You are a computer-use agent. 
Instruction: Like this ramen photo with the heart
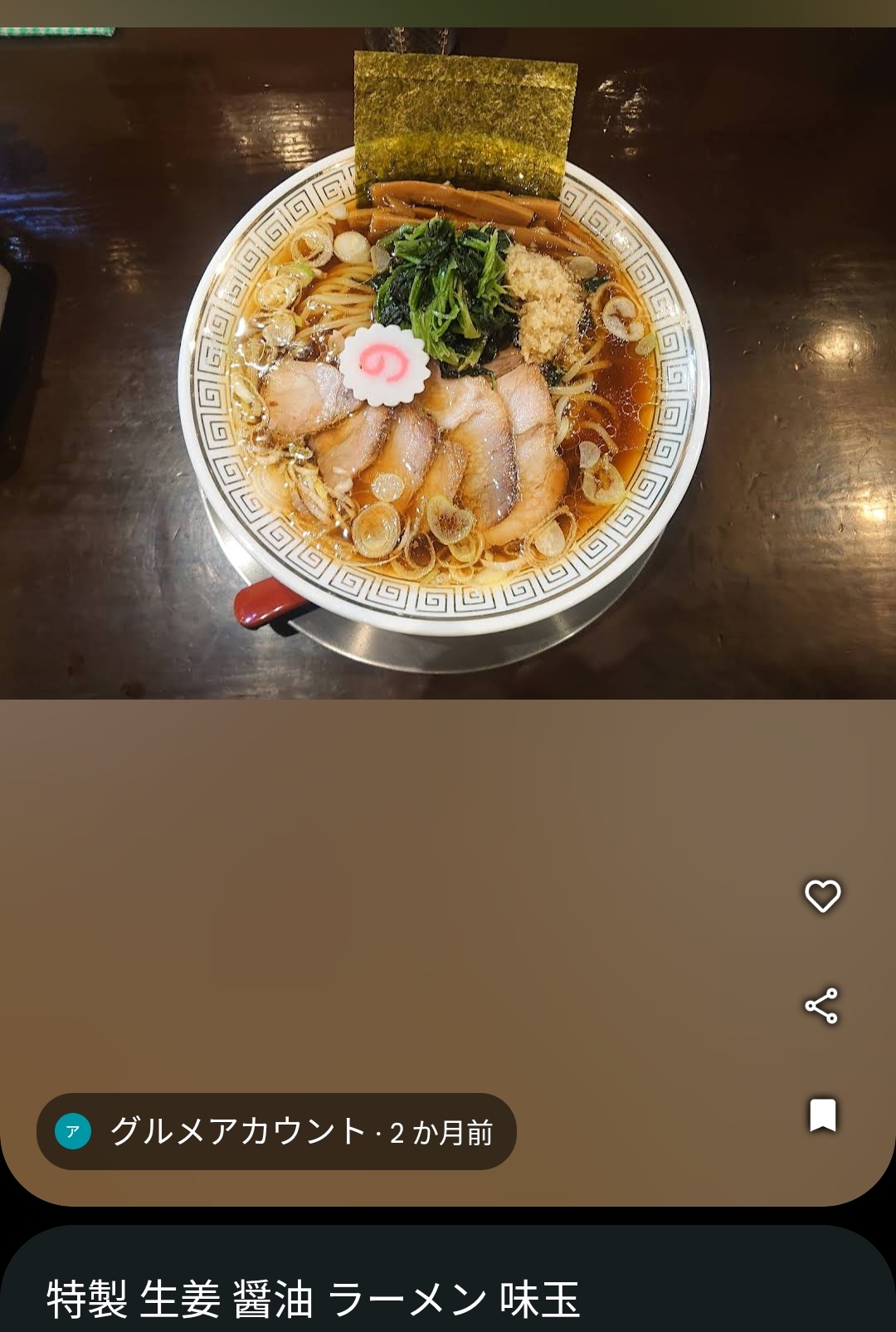pos(822,896)
